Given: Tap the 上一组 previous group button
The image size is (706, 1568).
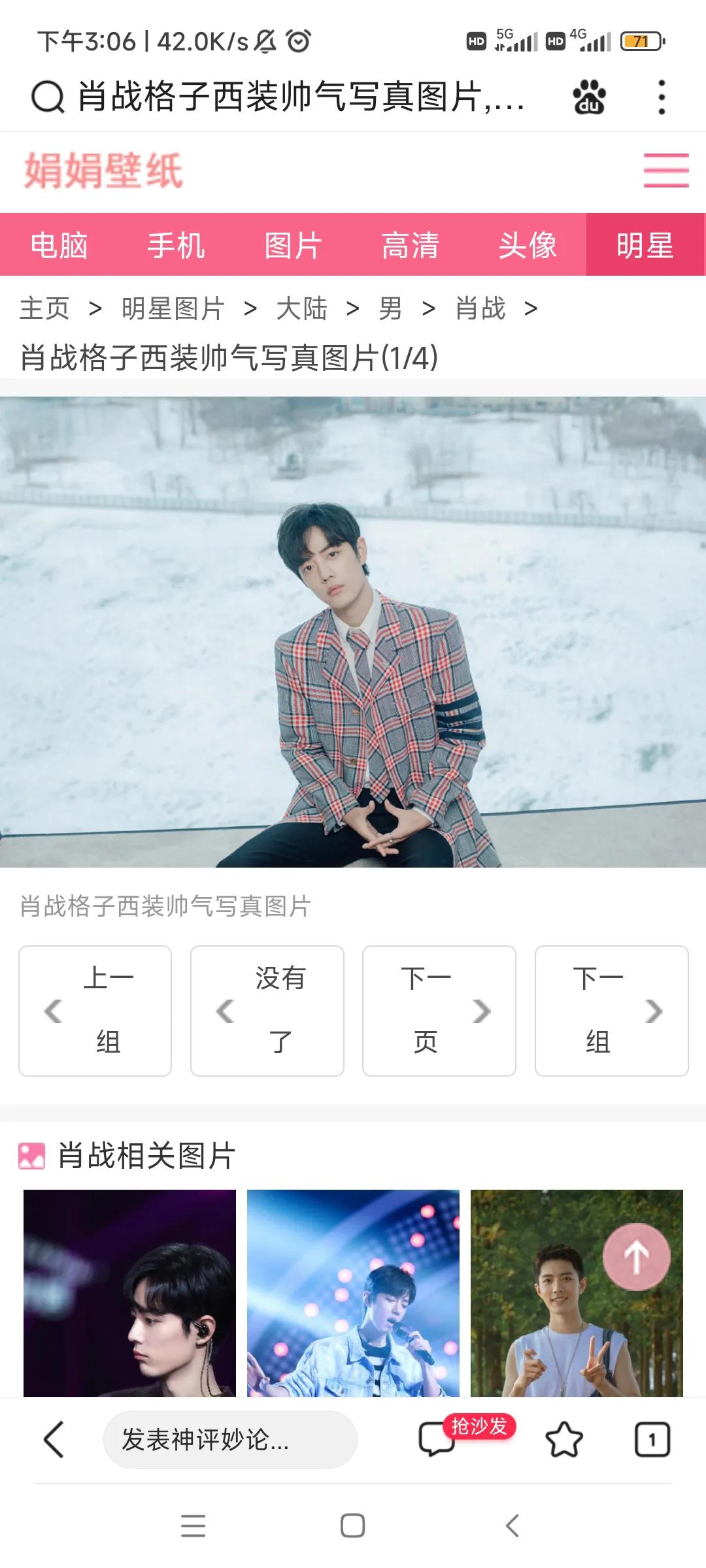Looking at the screenshot, I should pyautogui.click(x=95, y=1011).
